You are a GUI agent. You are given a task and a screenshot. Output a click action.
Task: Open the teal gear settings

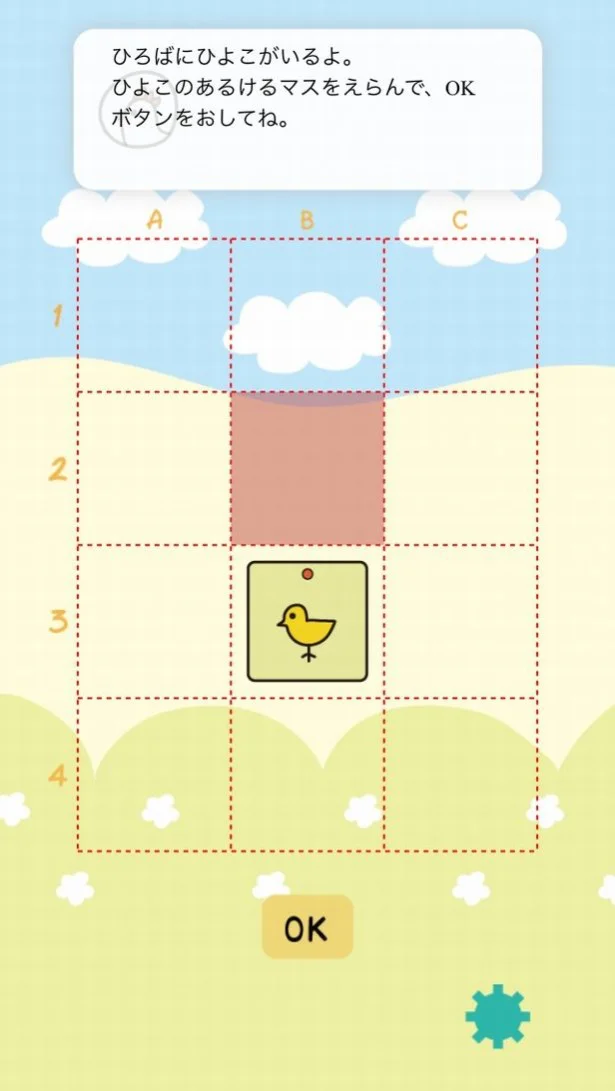click(497, 1015)
